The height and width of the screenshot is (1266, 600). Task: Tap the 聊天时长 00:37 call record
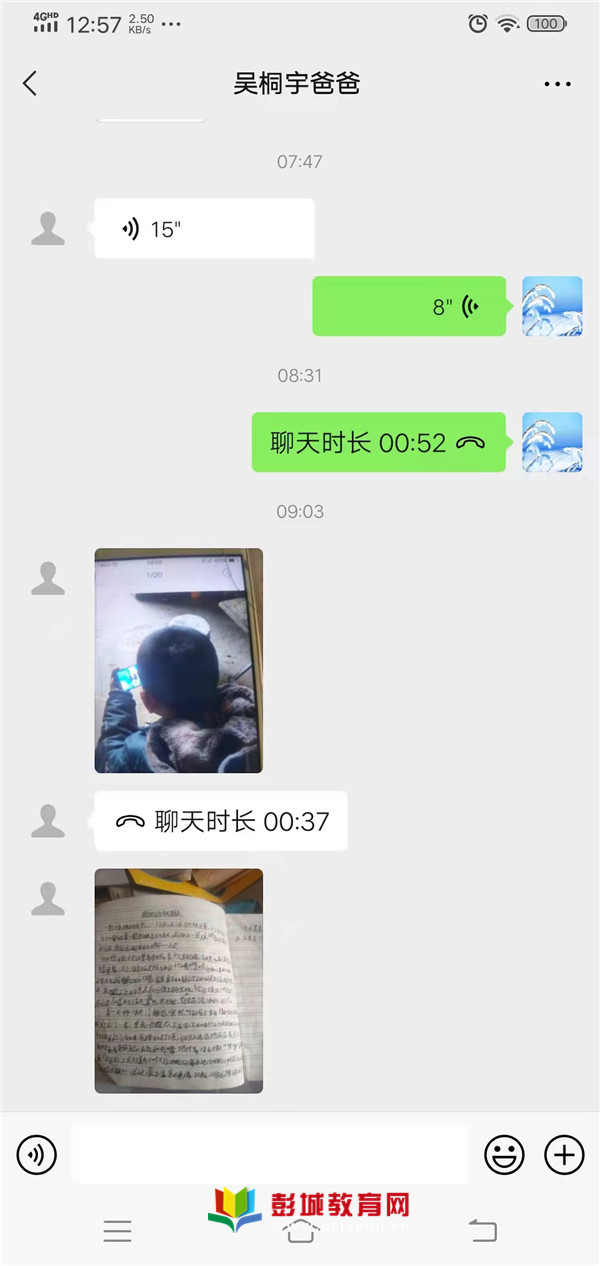coord(221,822)
